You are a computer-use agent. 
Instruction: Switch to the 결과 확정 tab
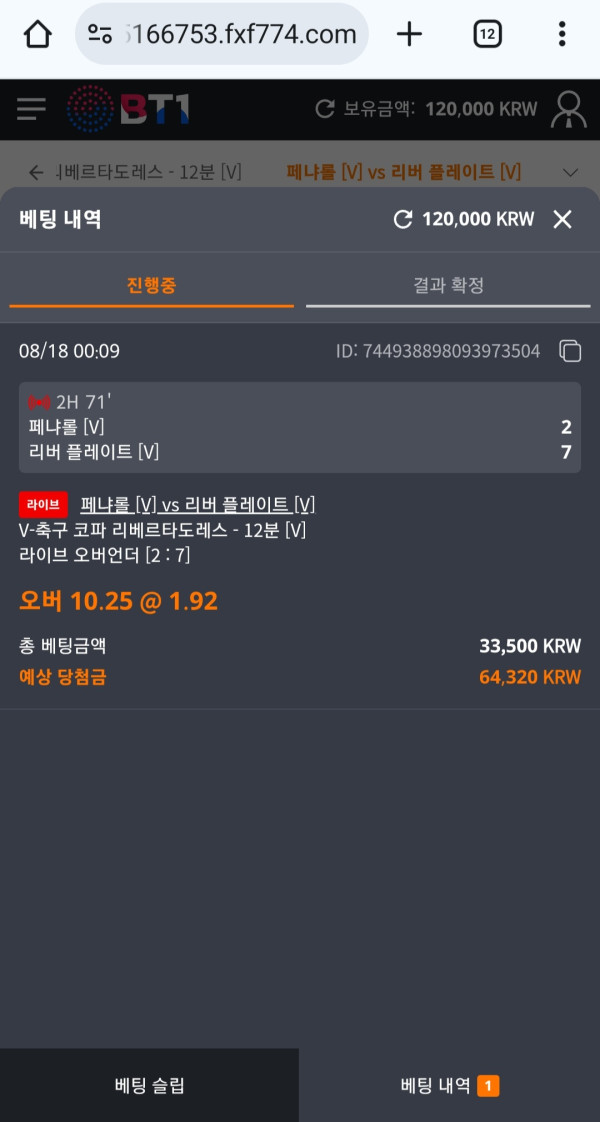coord(448,285)
